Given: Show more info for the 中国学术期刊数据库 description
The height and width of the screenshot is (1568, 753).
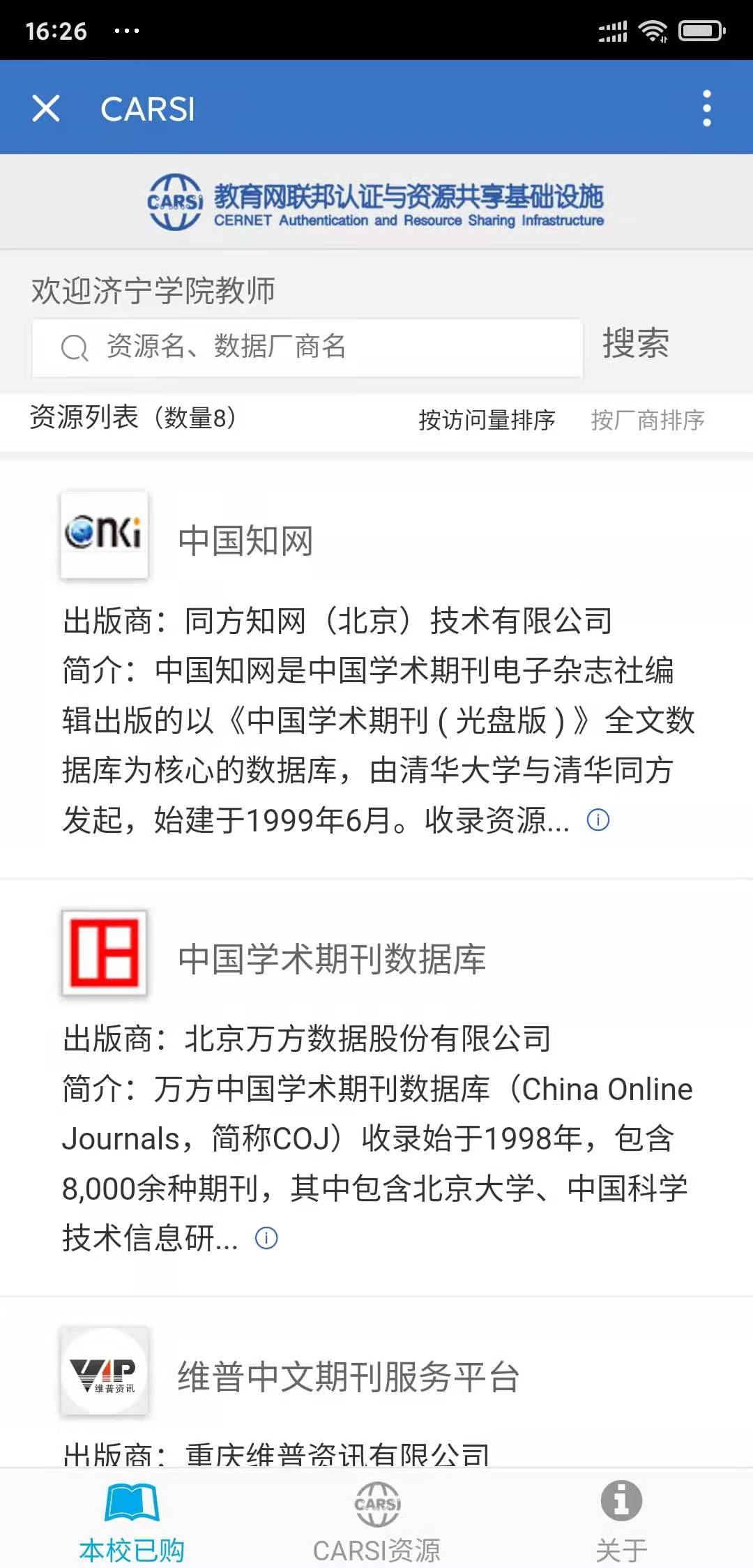Looking at the screenshot, I should 266,1238.
